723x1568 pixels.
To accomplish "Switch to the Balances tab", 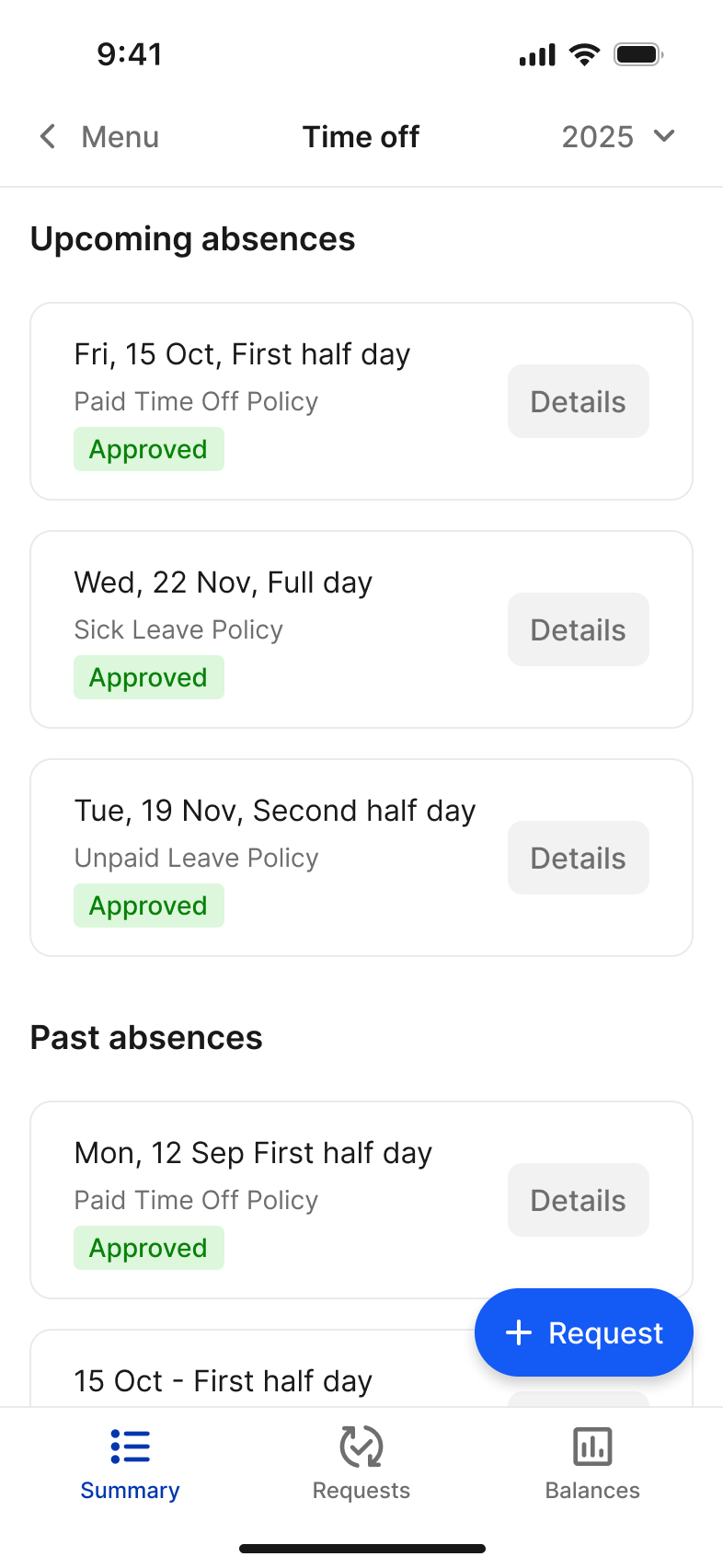I will [591, 1465].
